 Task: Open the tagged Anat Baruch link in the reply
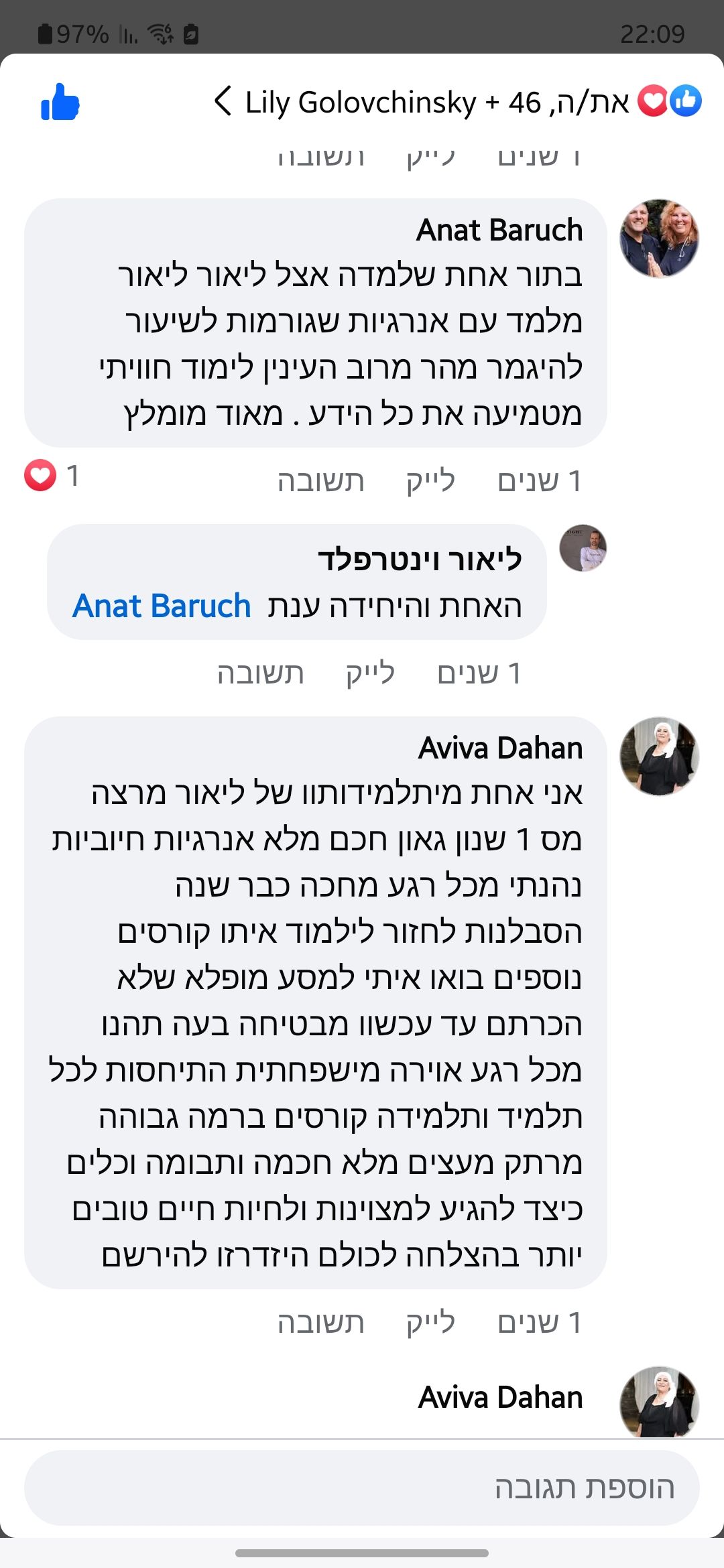pyautogui.click(x=162, y=606)
